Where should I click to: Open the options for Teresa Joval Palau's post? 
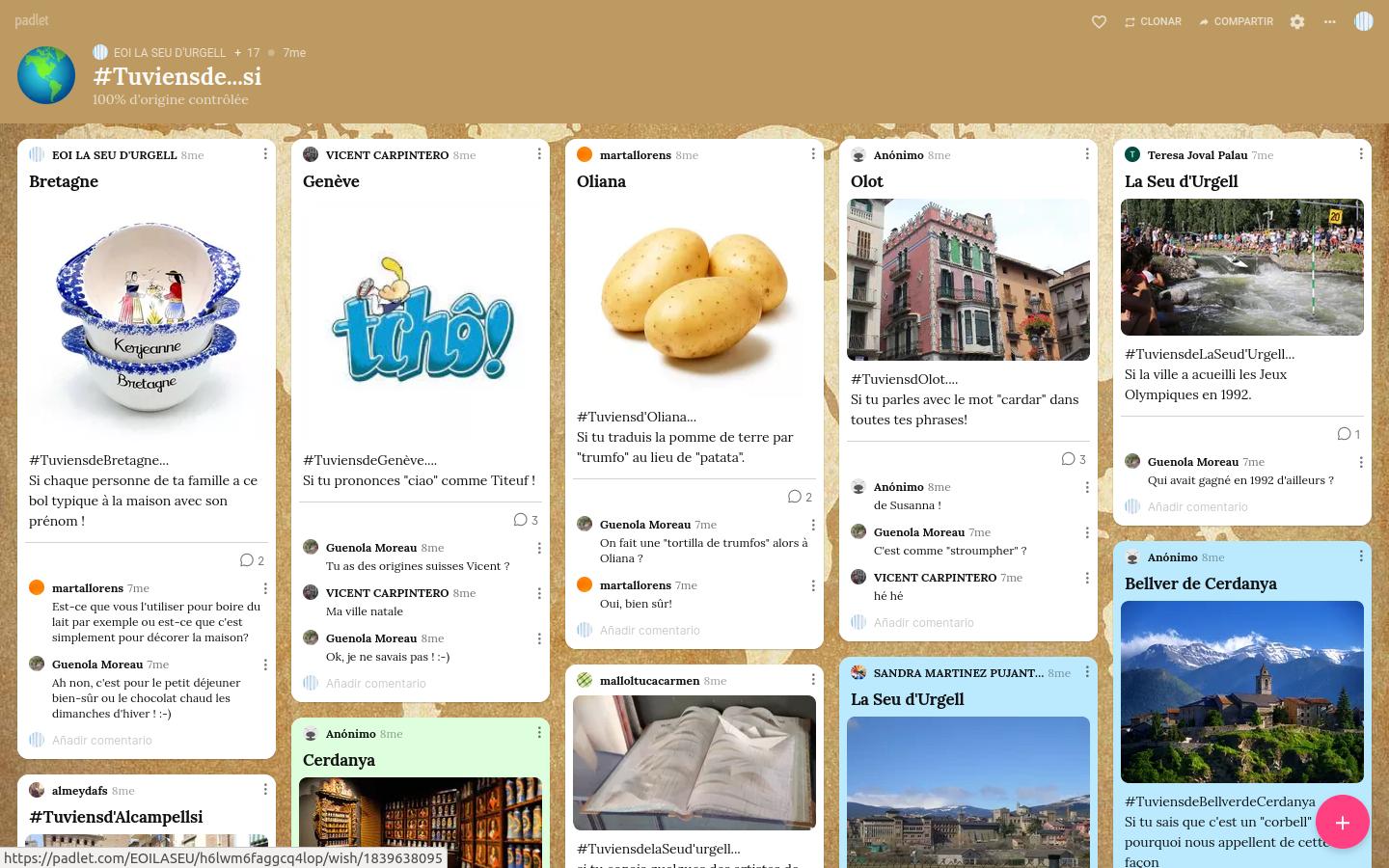[x=1361, y=154]
